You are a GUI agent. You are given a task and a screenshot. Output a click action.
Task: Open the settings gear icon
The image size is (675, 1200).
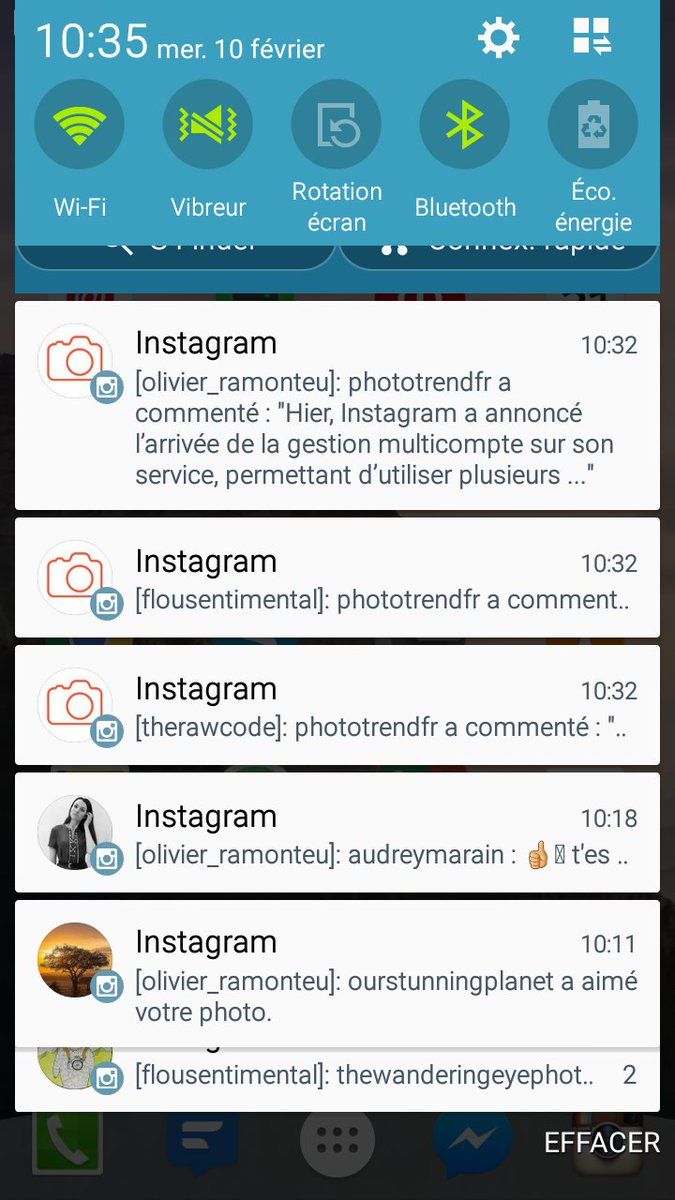tap(498, 39)
